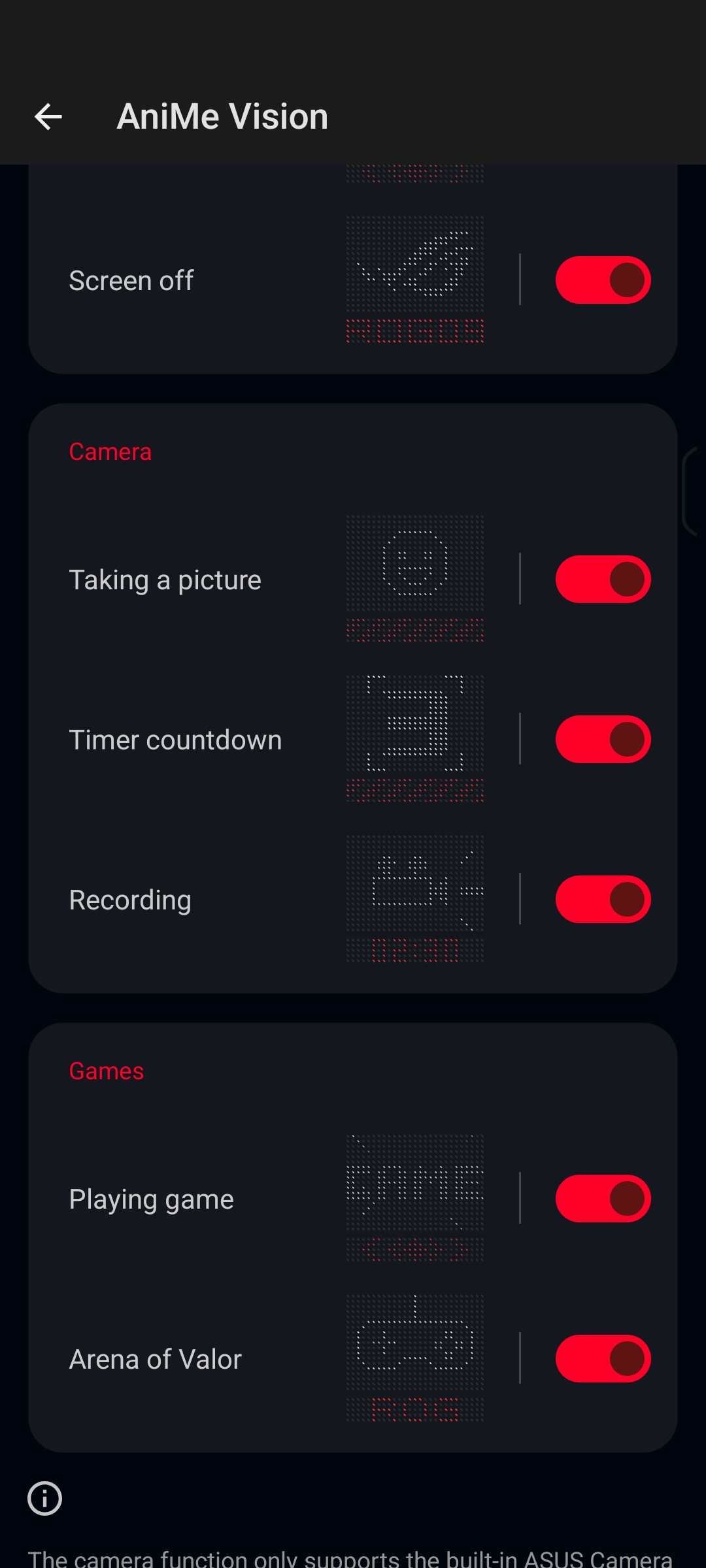Open the Arena of Valor animation row
This screenshot has height=1568, width=706.
point(261,1359)
